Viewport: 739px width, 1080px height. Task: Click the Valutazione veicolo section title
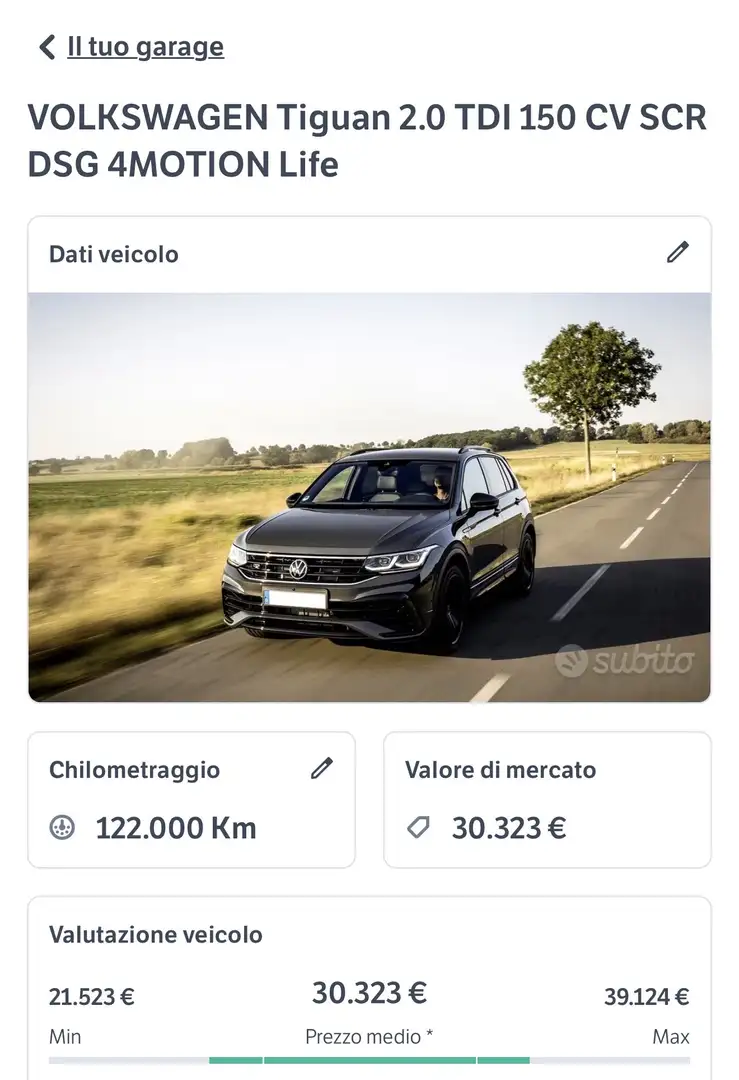[x=155, y=934]
